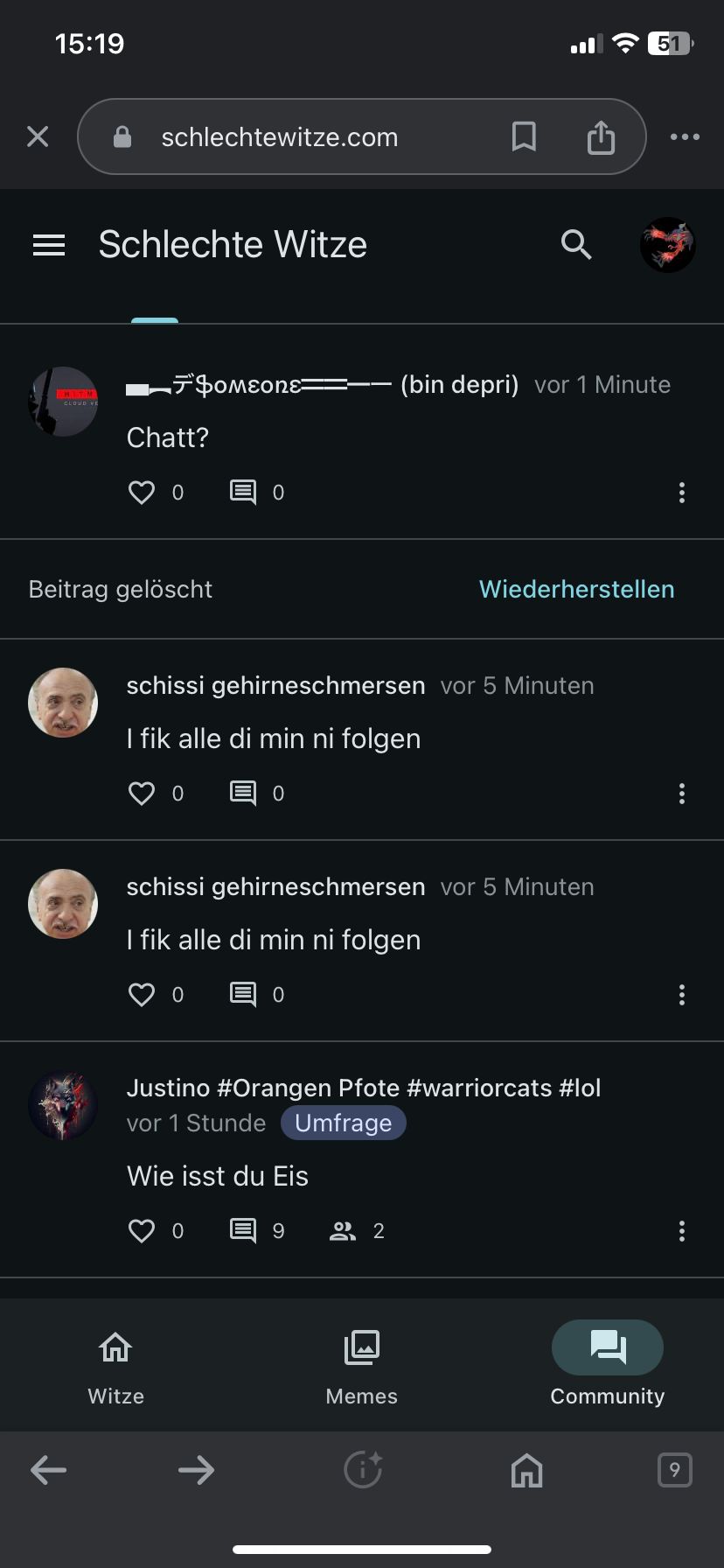Open the browser tabs overview

click(674, 1470)
